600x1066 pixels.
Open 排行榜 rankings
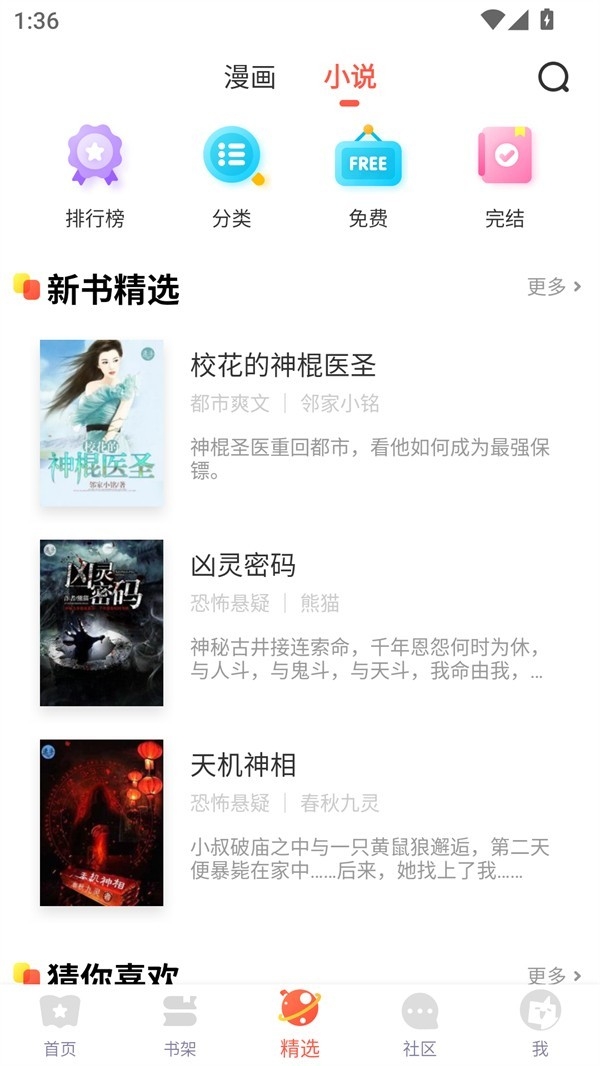point(95,176)
